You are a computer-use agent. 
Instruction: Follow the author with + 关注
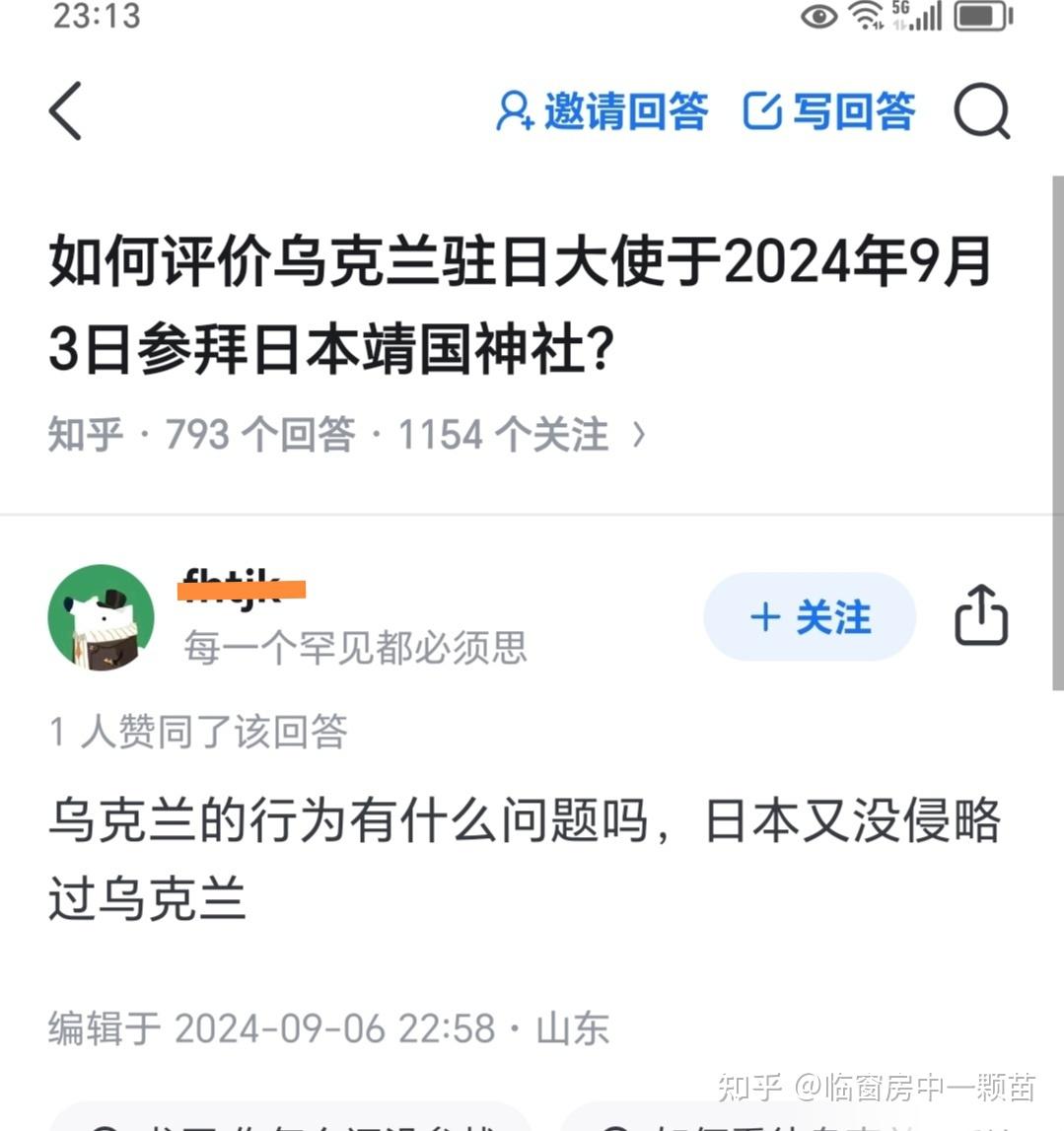810,618
